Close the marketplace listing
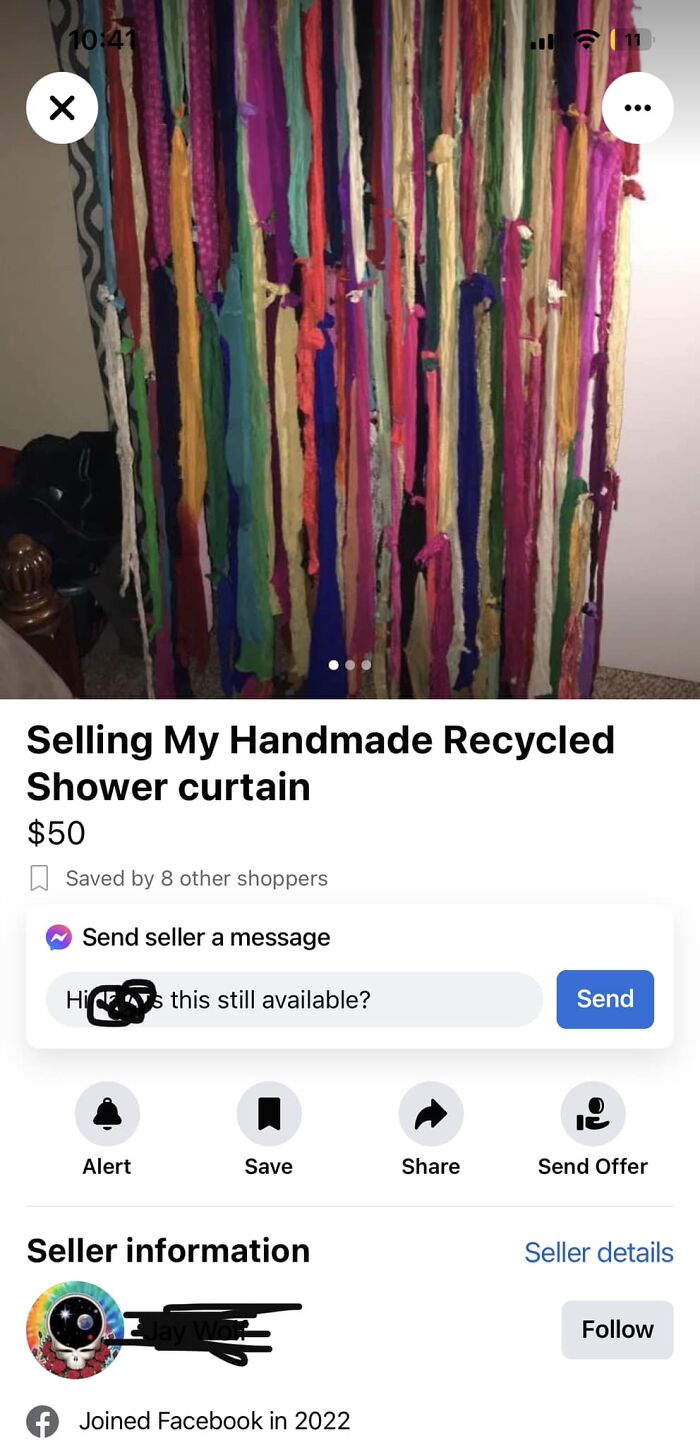The width and height of the screenshot is (700, 1445). coord(62,108)
